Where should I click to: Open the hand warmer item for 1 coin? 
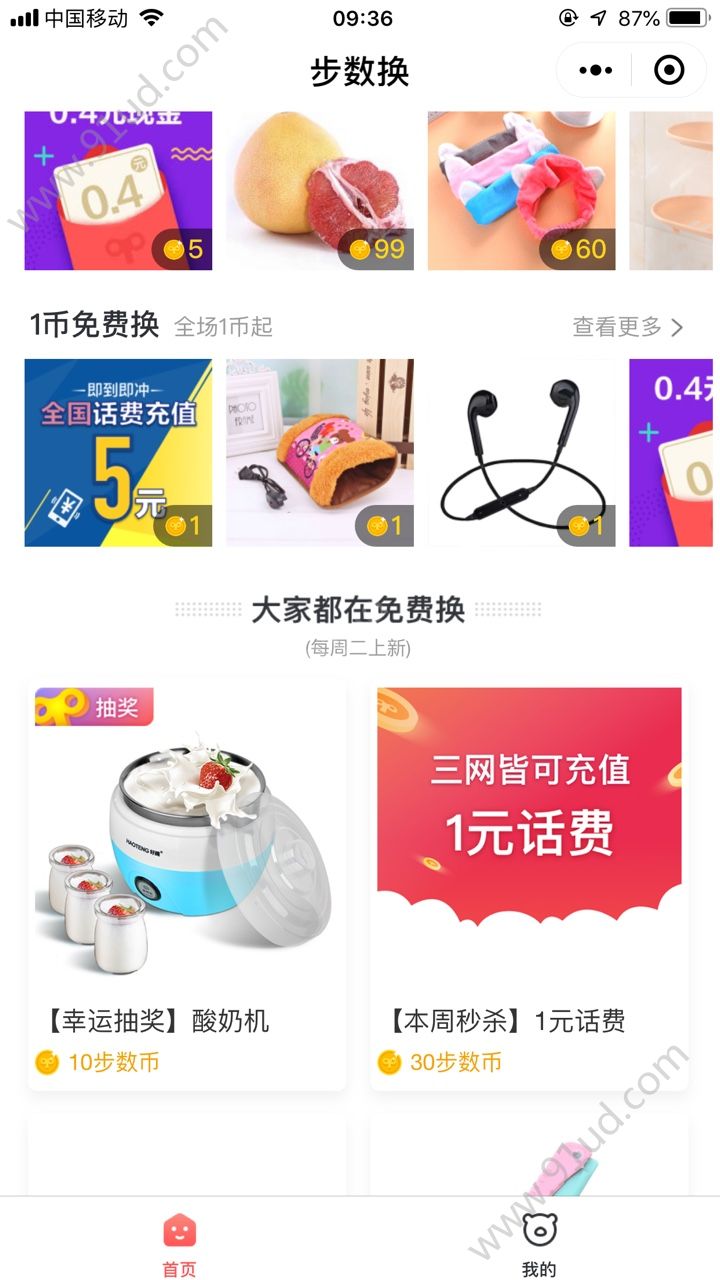pos(320,452)
